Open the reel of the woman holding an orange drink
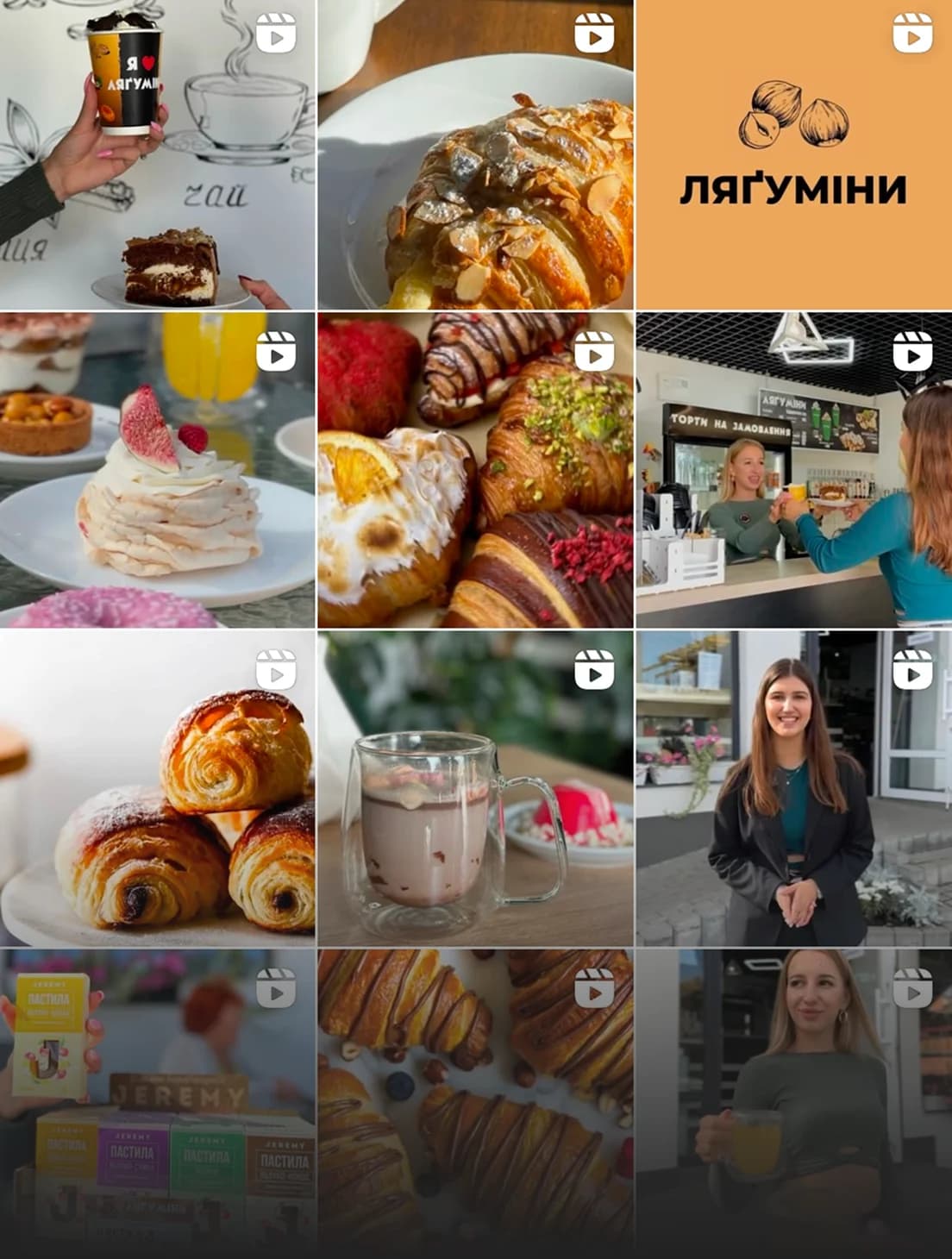The image size is (952, 1259). [x=793, y=1104]
